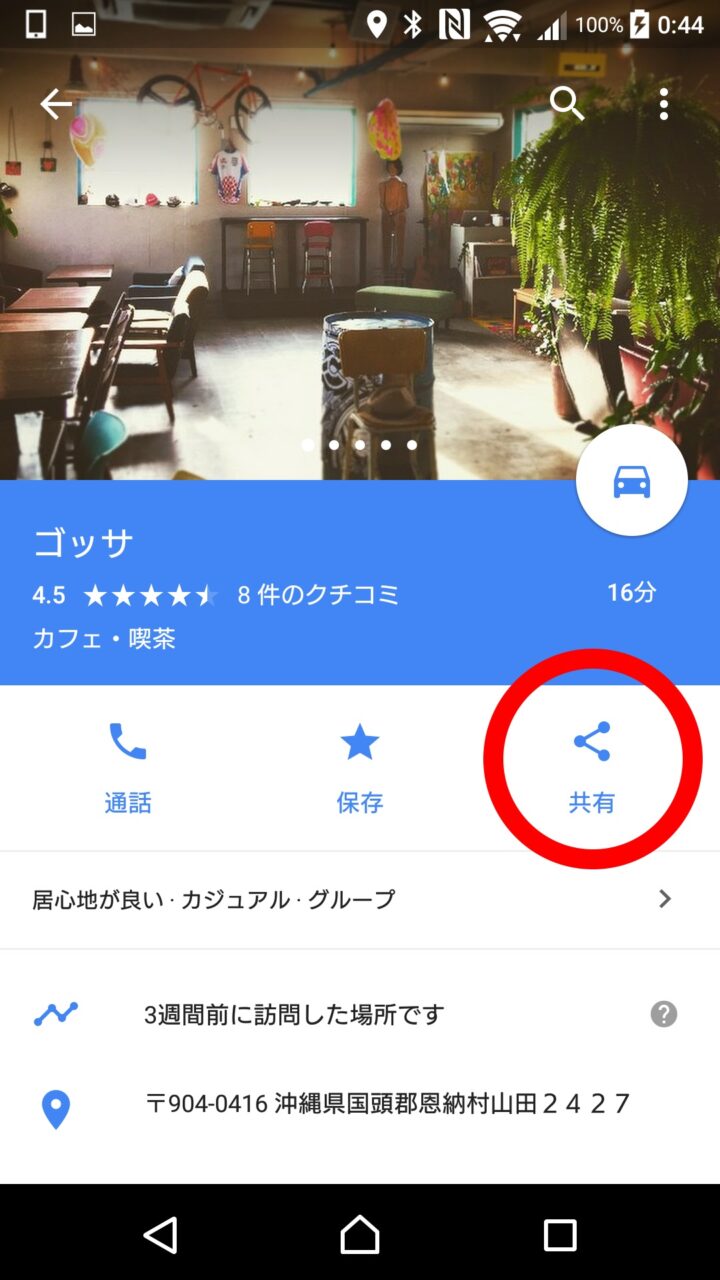Open help for 3週間前に訪問した場所です
Screen dimensions: 720x1280
[664, 1014]
